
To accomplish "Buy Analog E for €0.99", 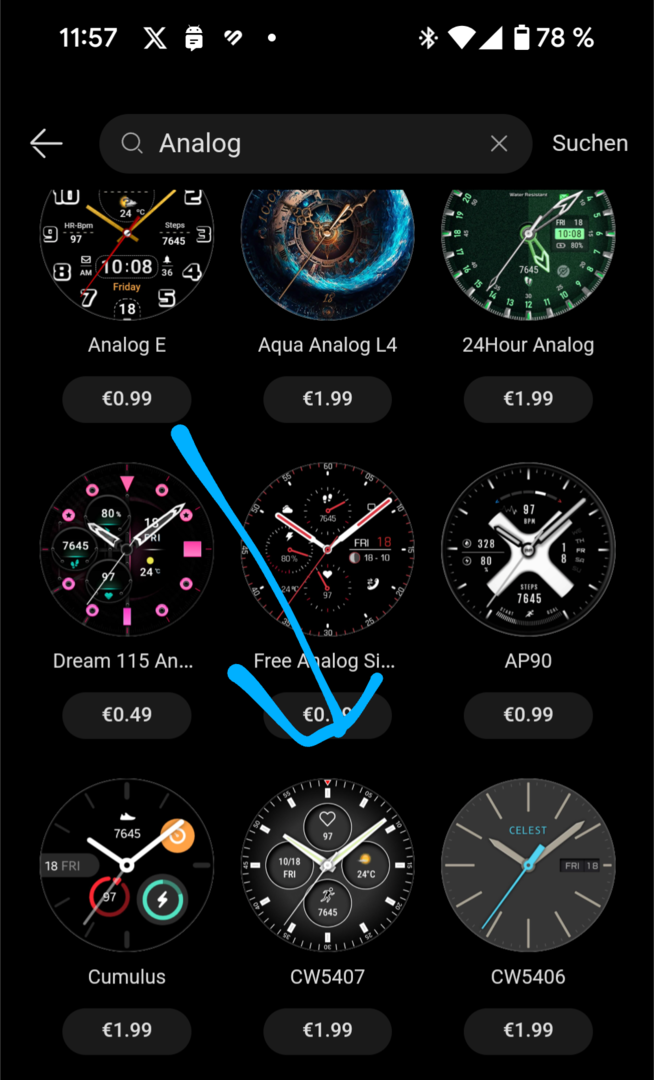I will [x=127, y=399].
